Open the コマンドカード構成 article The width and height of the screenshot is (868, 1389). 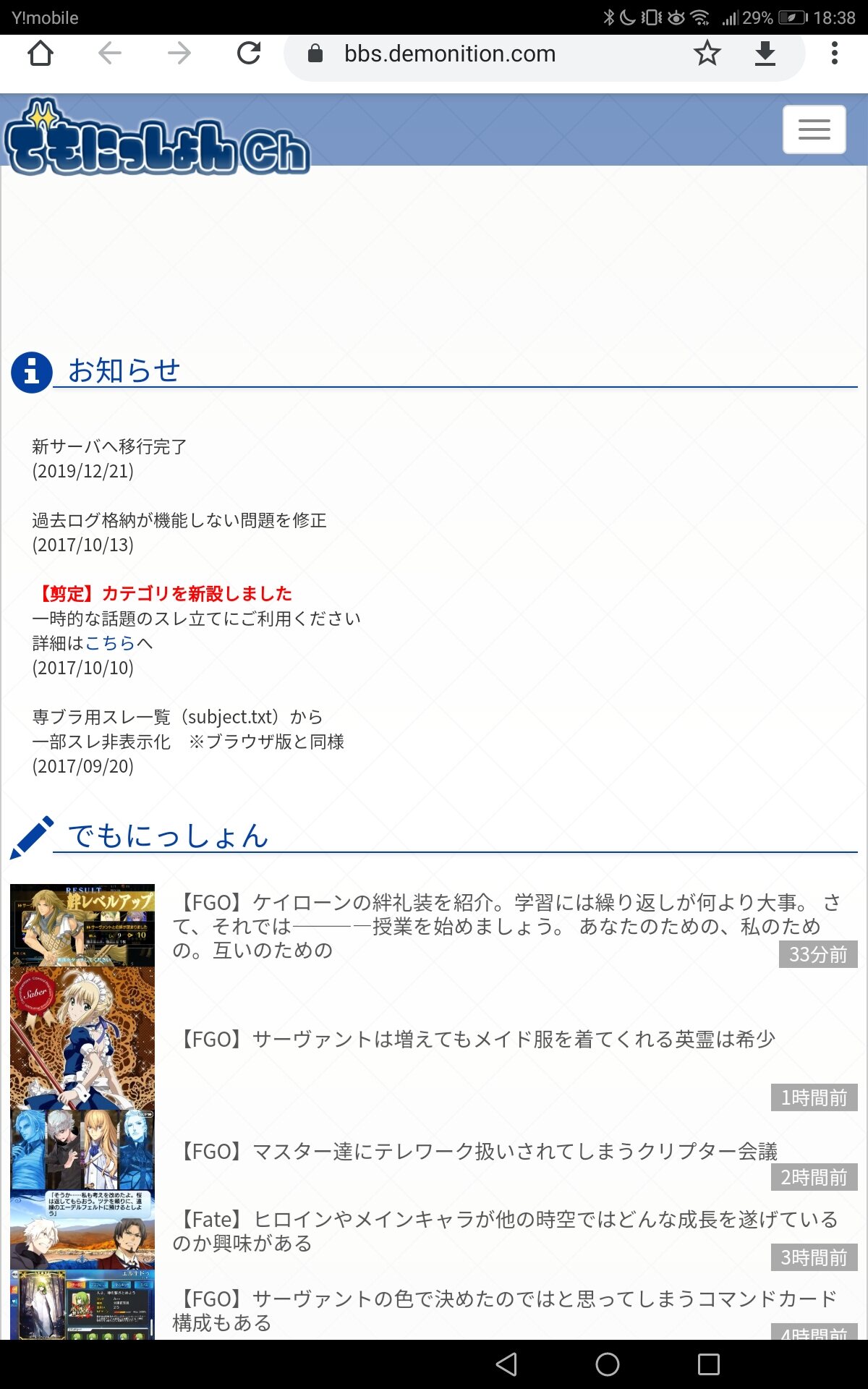tap(505, 1310)
